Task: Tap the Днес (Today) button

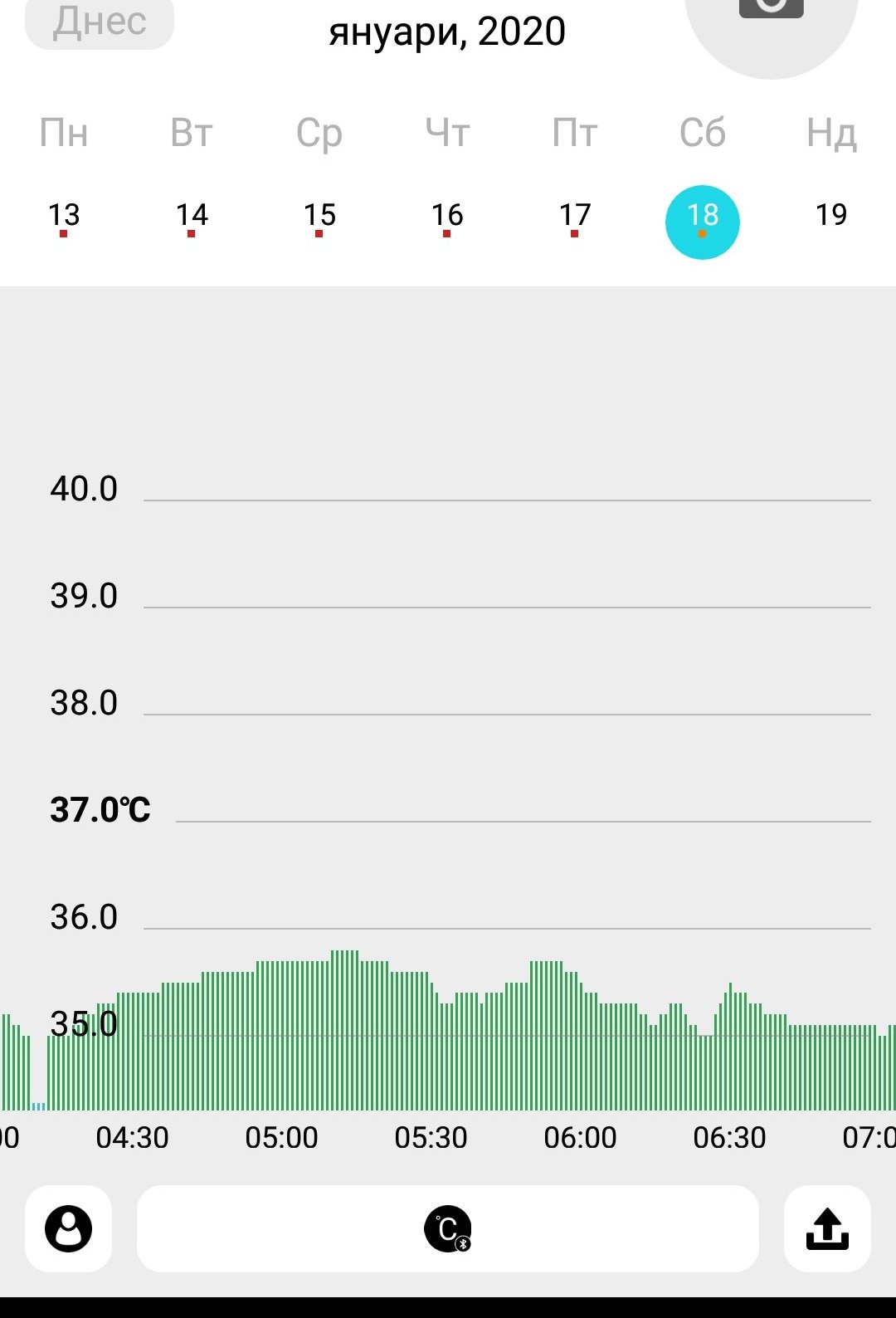Action: [100, 22]
